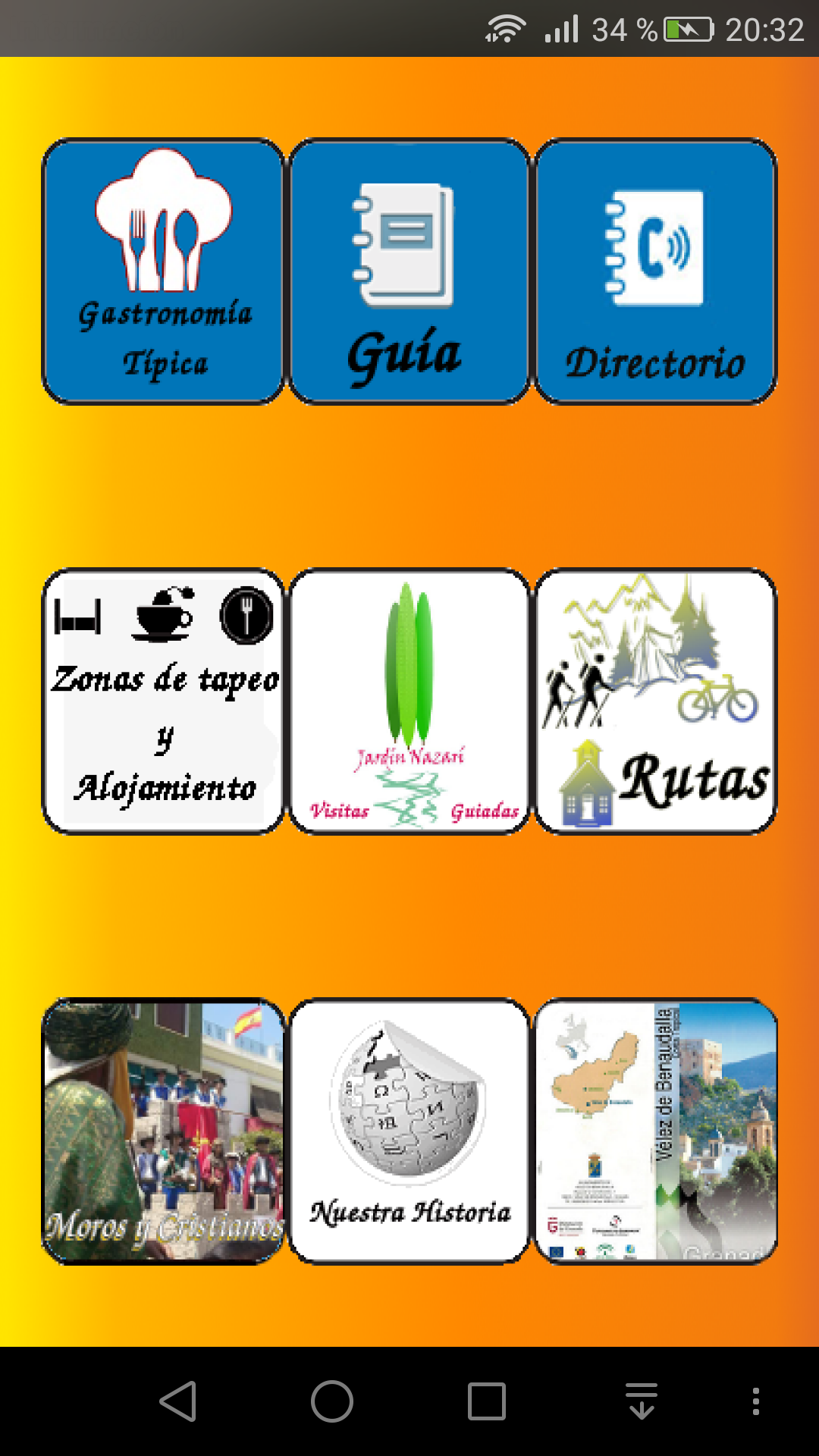Open Jardín Nazarí Visitas Guiadas
This screenshot has width=819, height=1456.
409,701
